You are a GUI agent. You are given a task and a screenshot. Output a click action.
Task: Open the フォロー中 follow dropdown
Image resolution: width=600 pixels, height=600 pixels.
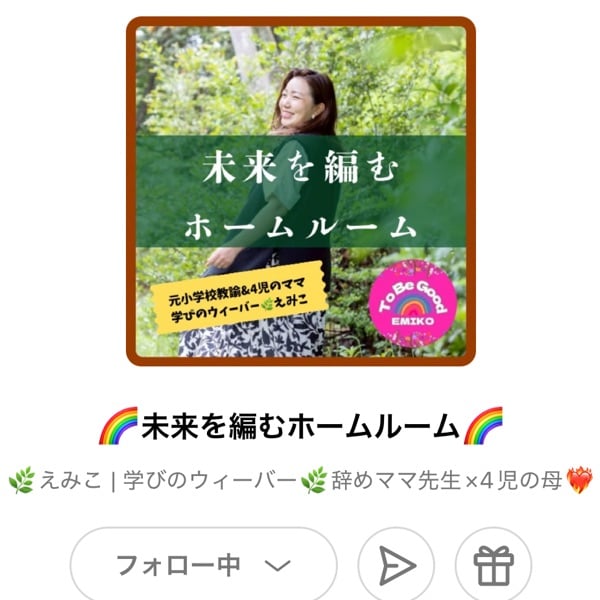click(203, 566)
